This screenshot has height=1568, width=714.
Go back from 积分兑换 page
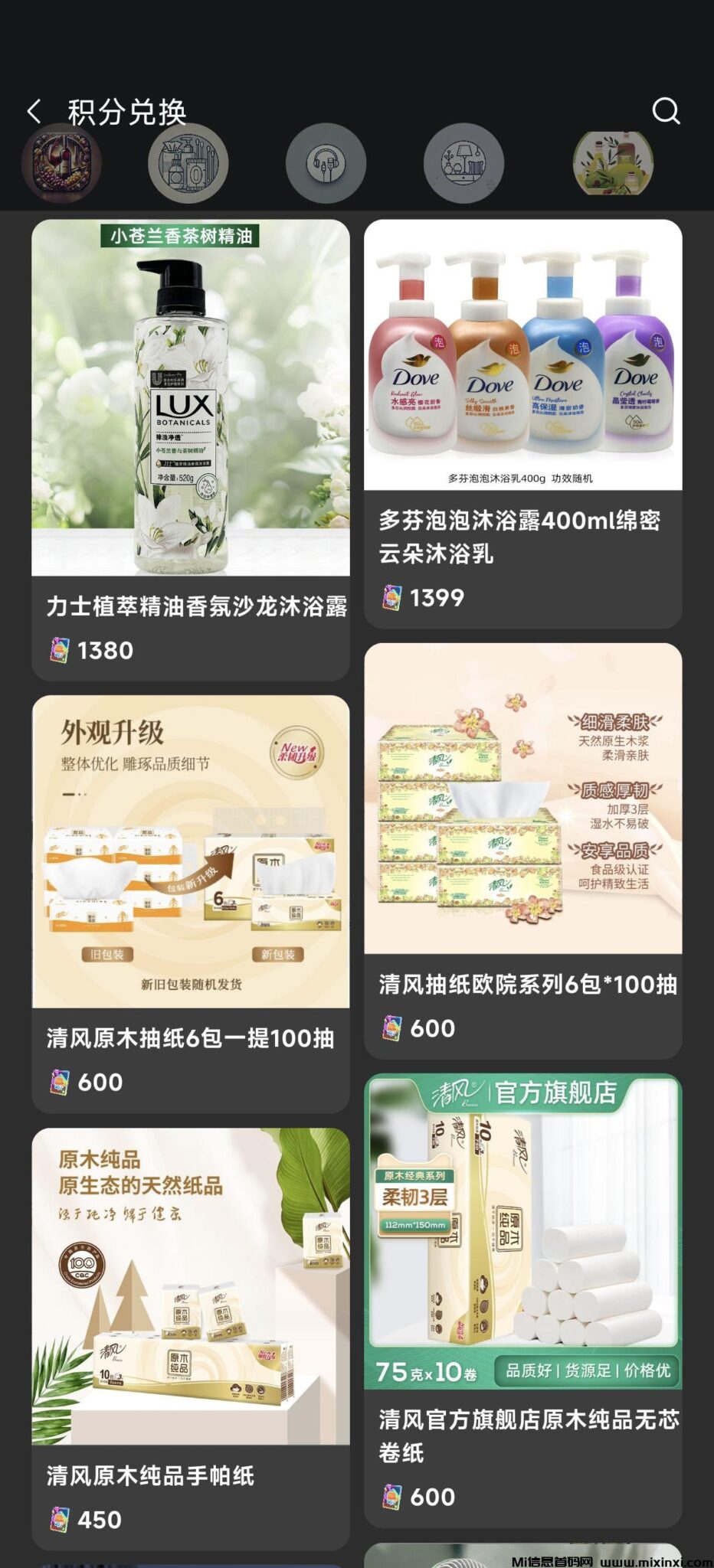(34, 112)
